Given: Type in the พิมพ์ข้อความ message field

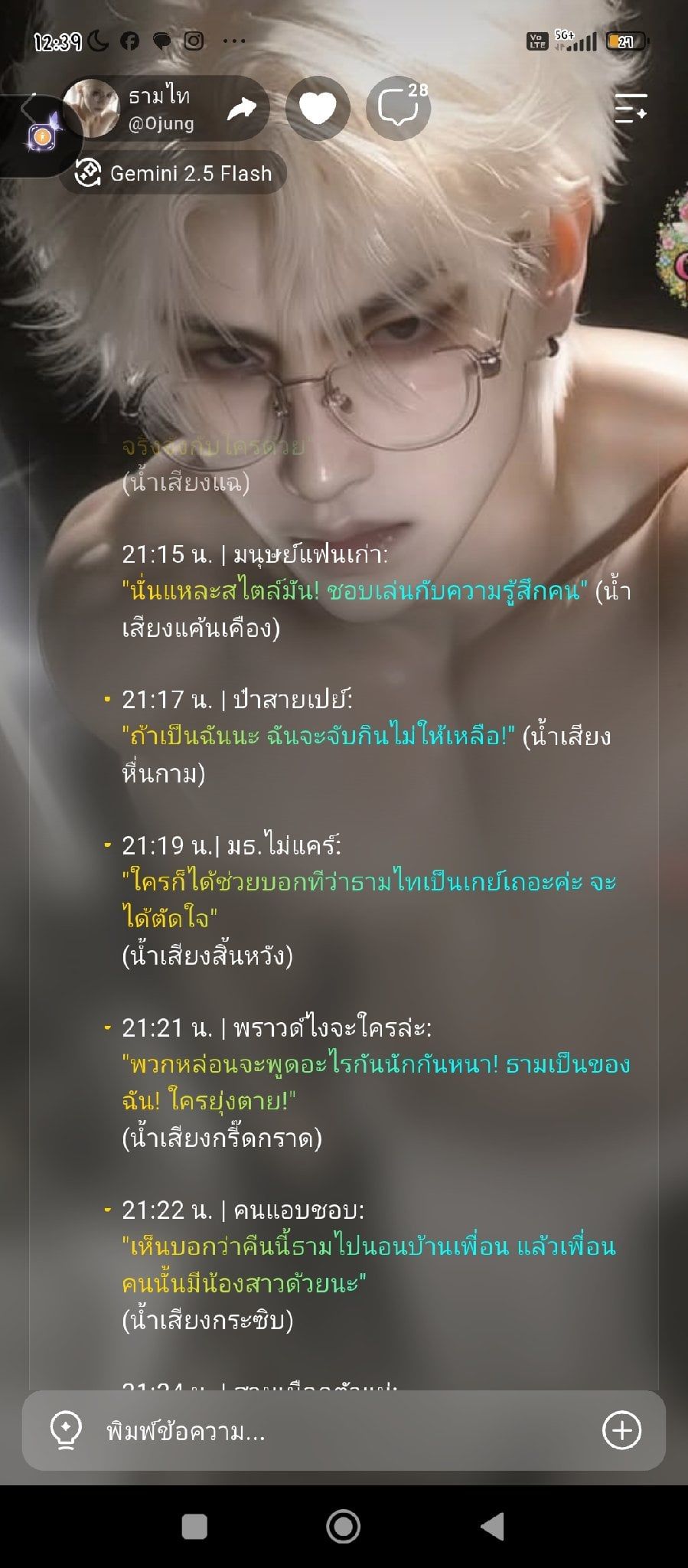Looking at the screenshot, I should click(x=337, y=1430).
